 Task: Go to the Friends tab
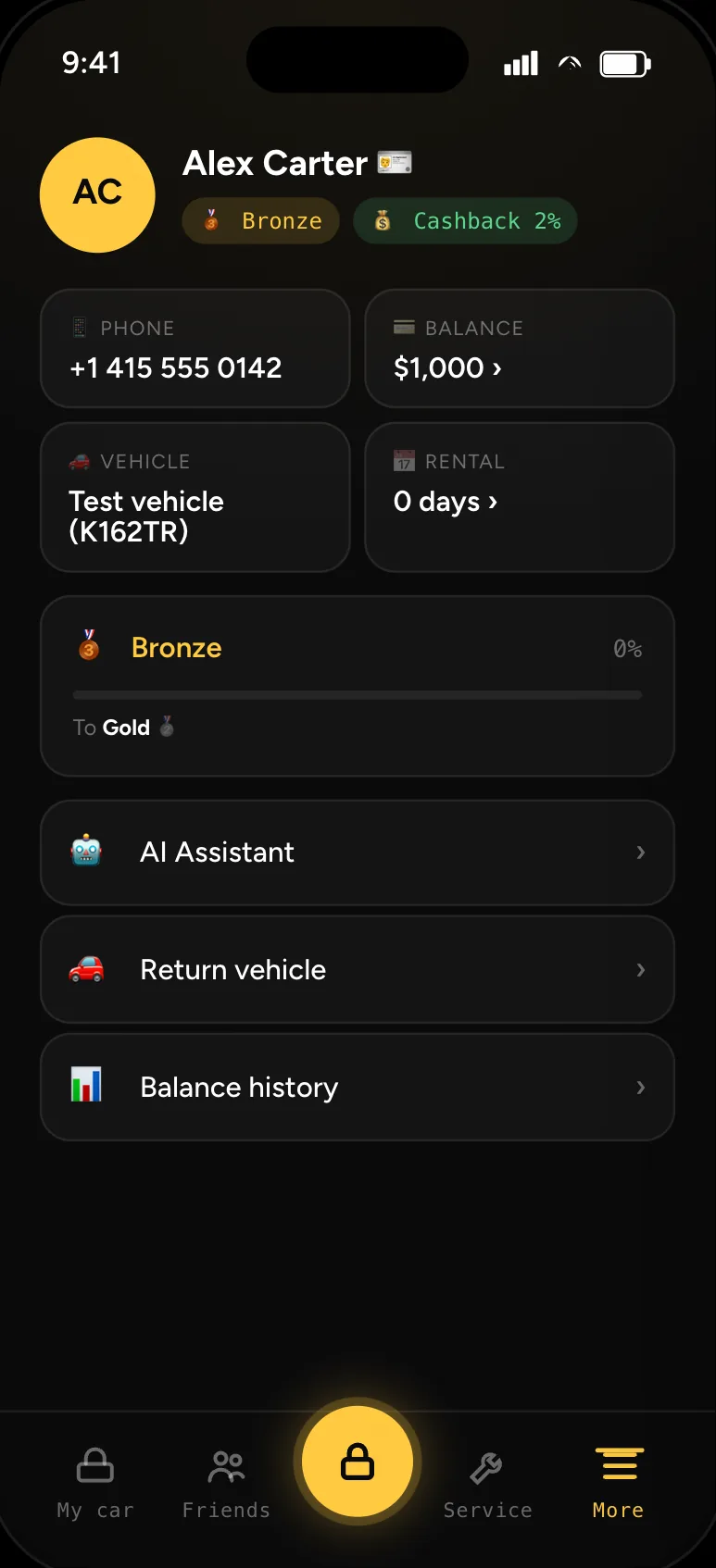226,1484
